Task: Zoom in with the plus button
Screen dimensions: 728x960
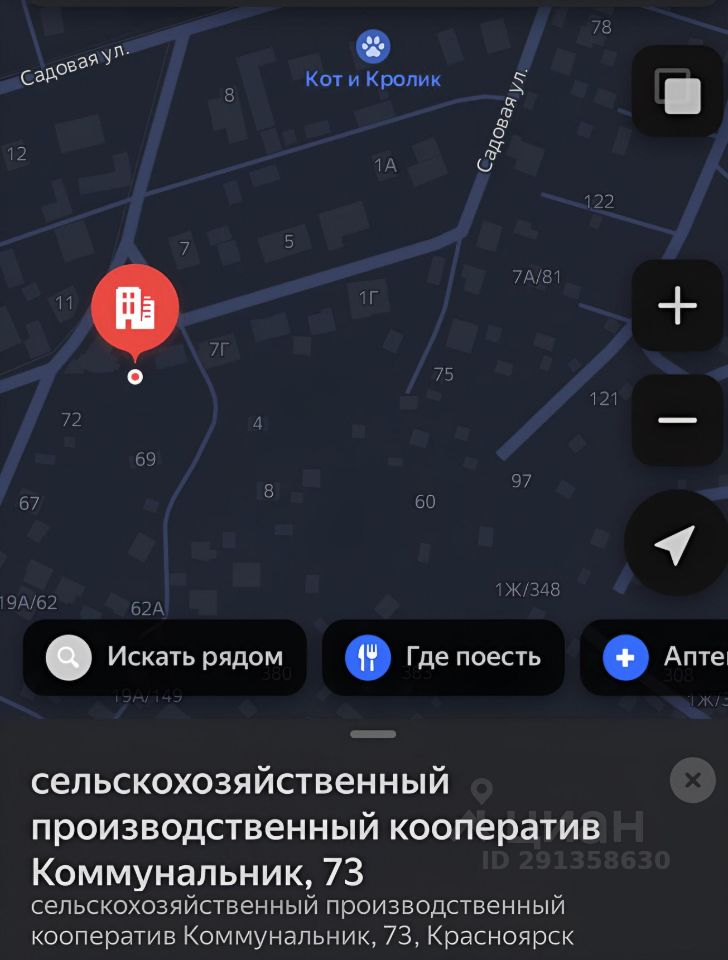Action: tap(677, 305)
